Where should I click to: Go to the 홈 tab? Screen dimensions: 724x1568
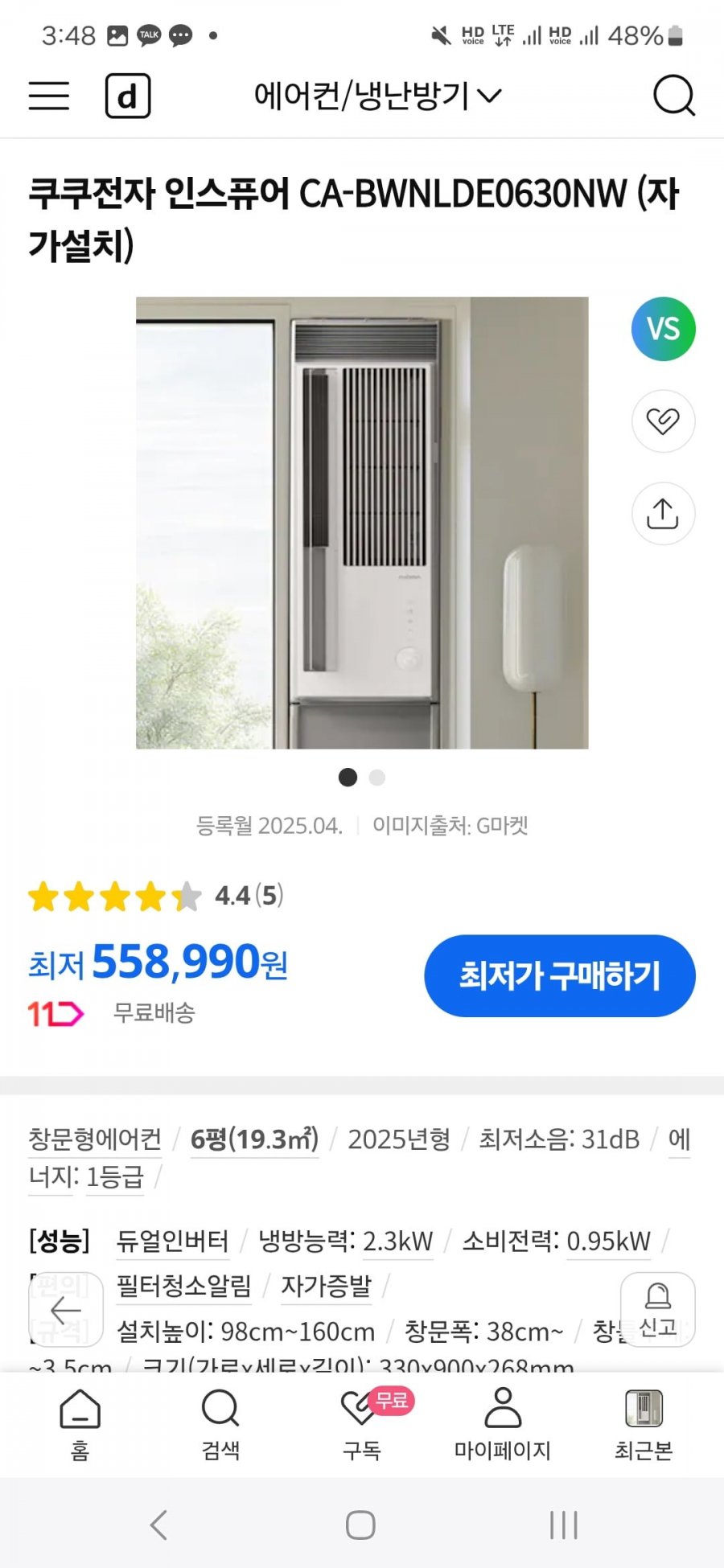click(x=80, y=1424)
